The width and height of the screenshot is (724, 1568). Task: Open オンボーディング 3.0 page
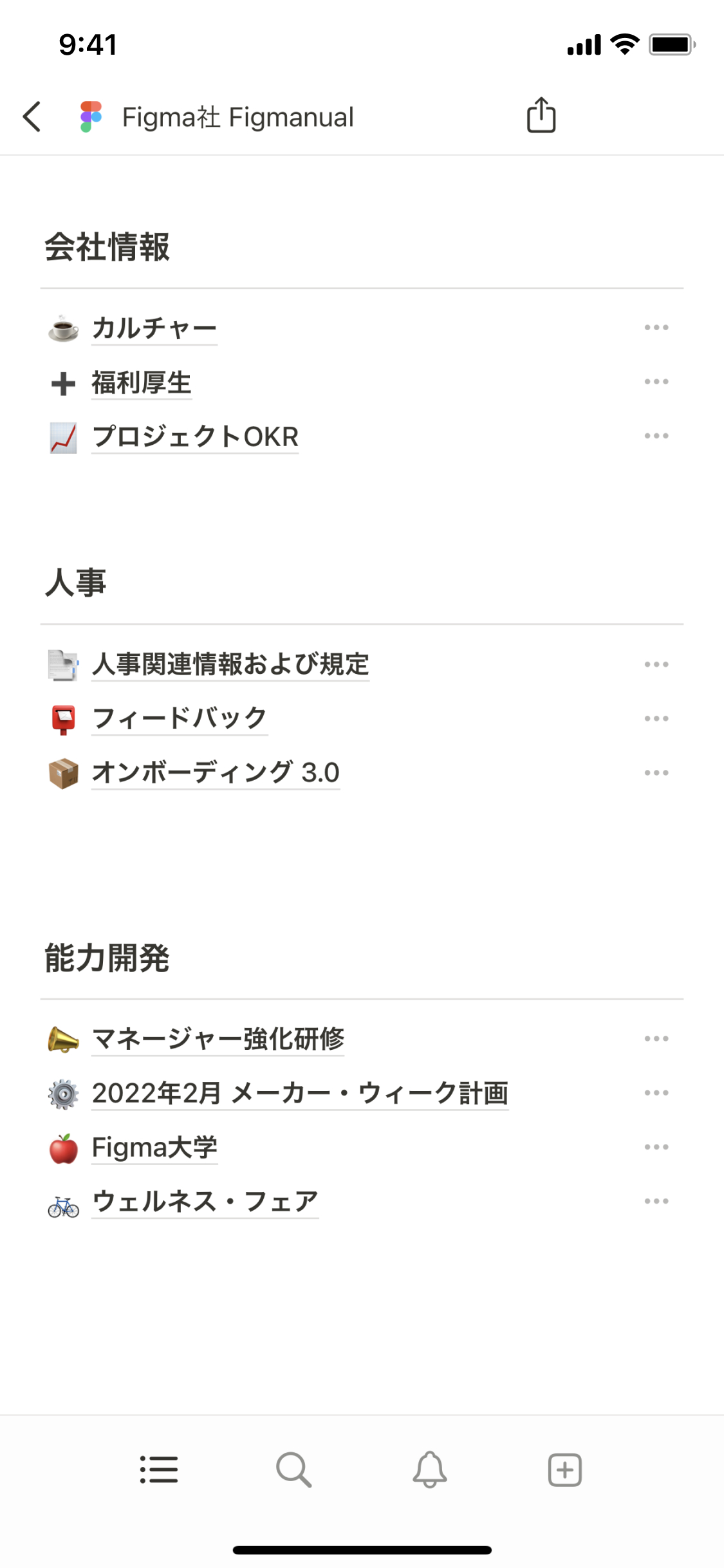(215, 772)
